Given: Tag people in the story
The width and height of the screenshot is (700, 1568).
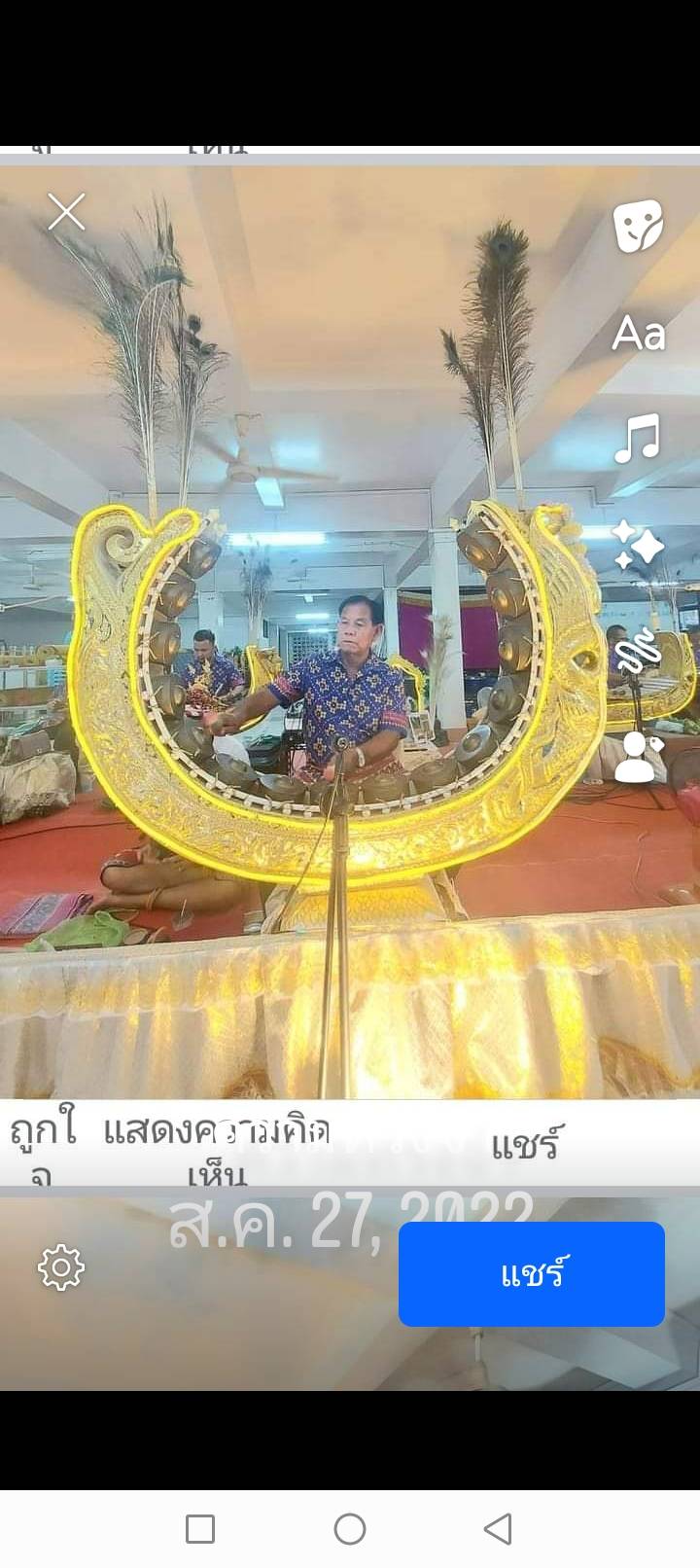Looking at the screenshot, I should tap(638, 757).
